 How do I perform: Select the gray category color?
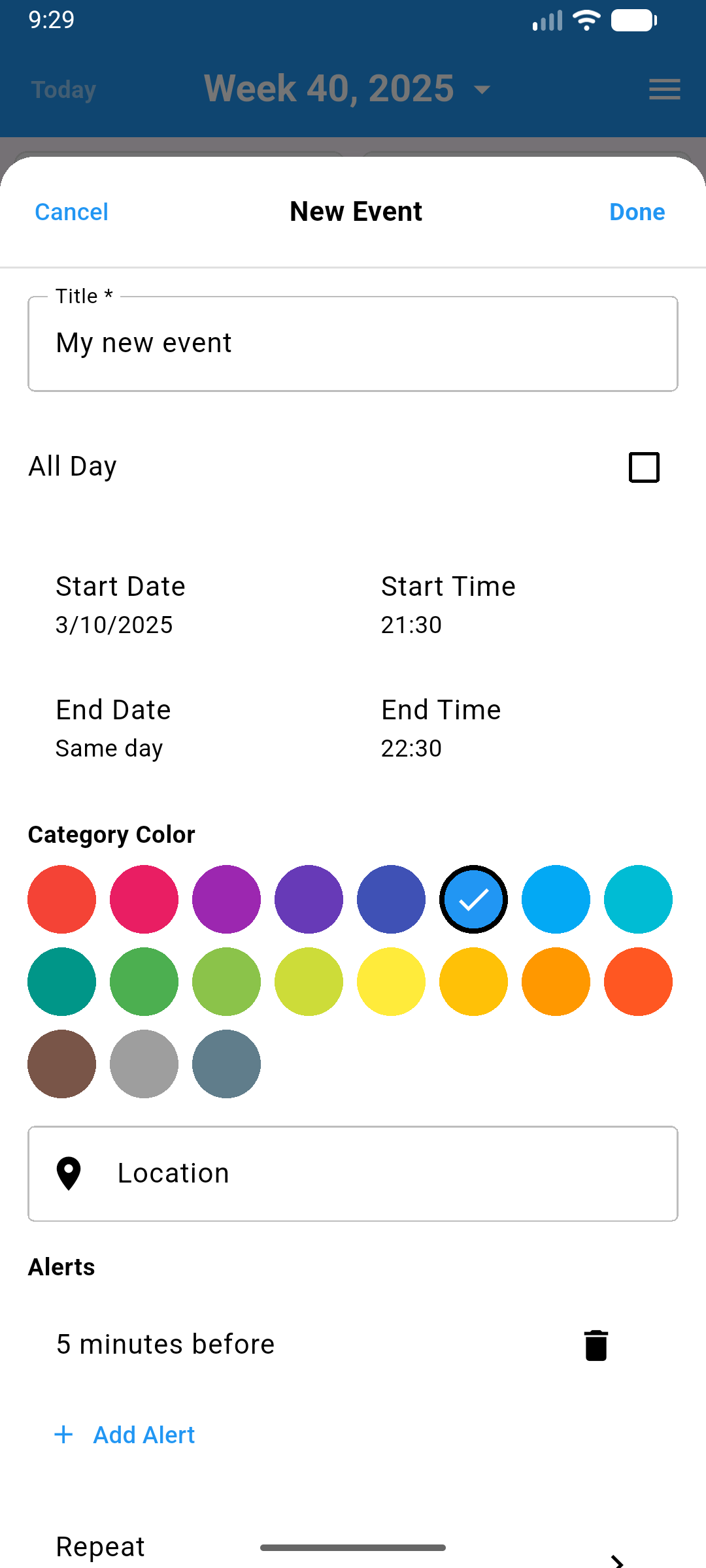144,1064
